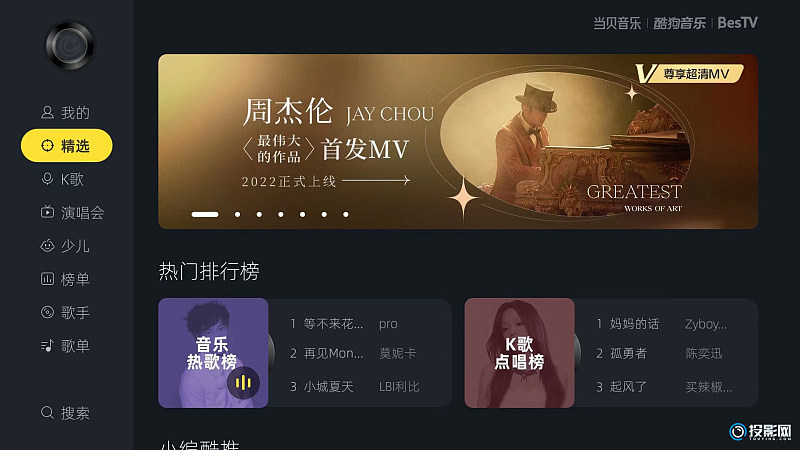Go to 演唱会 concerts
This screenshot has height=450, width=800.
click(71, 212)
